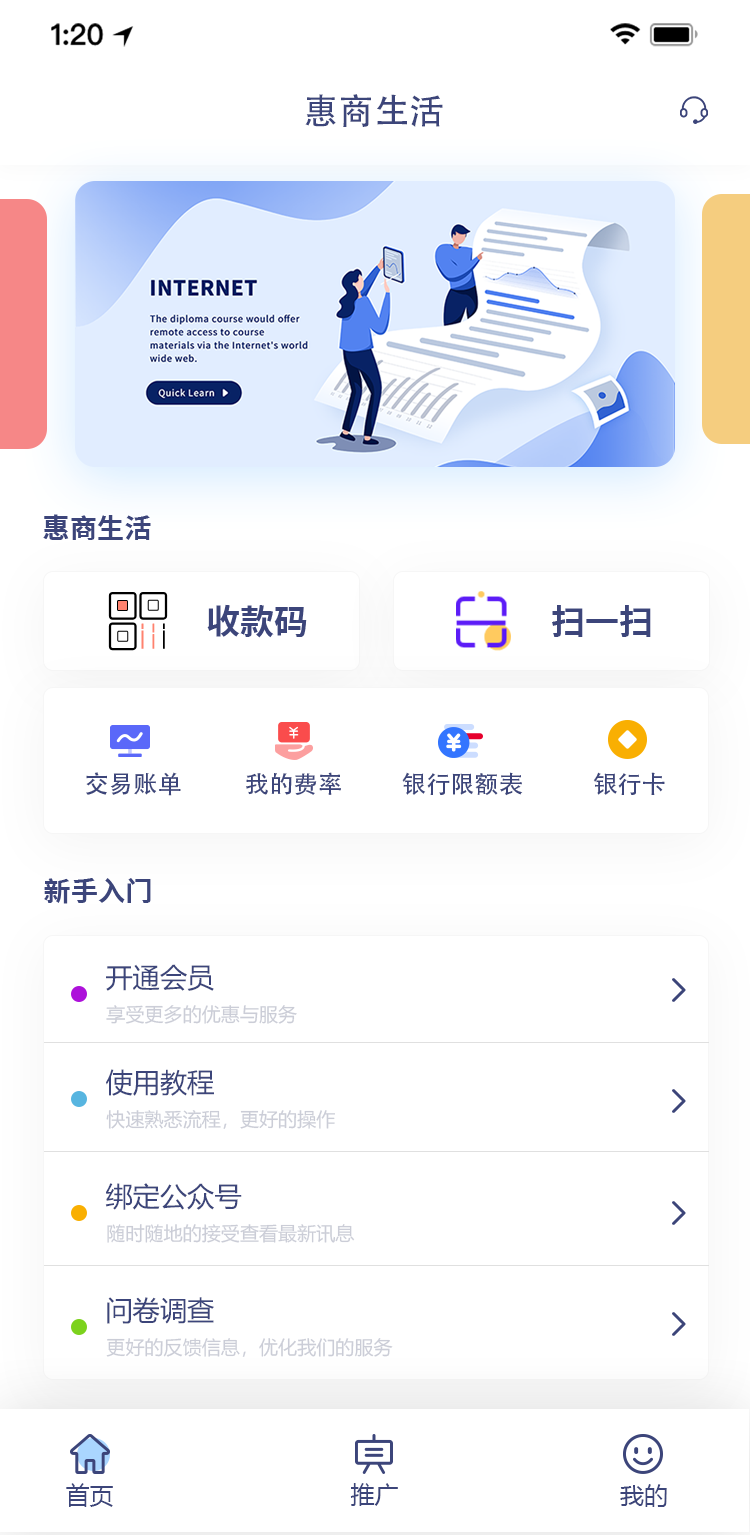
Task: Switch to the 我的 tab
Action: (643, 1470)
